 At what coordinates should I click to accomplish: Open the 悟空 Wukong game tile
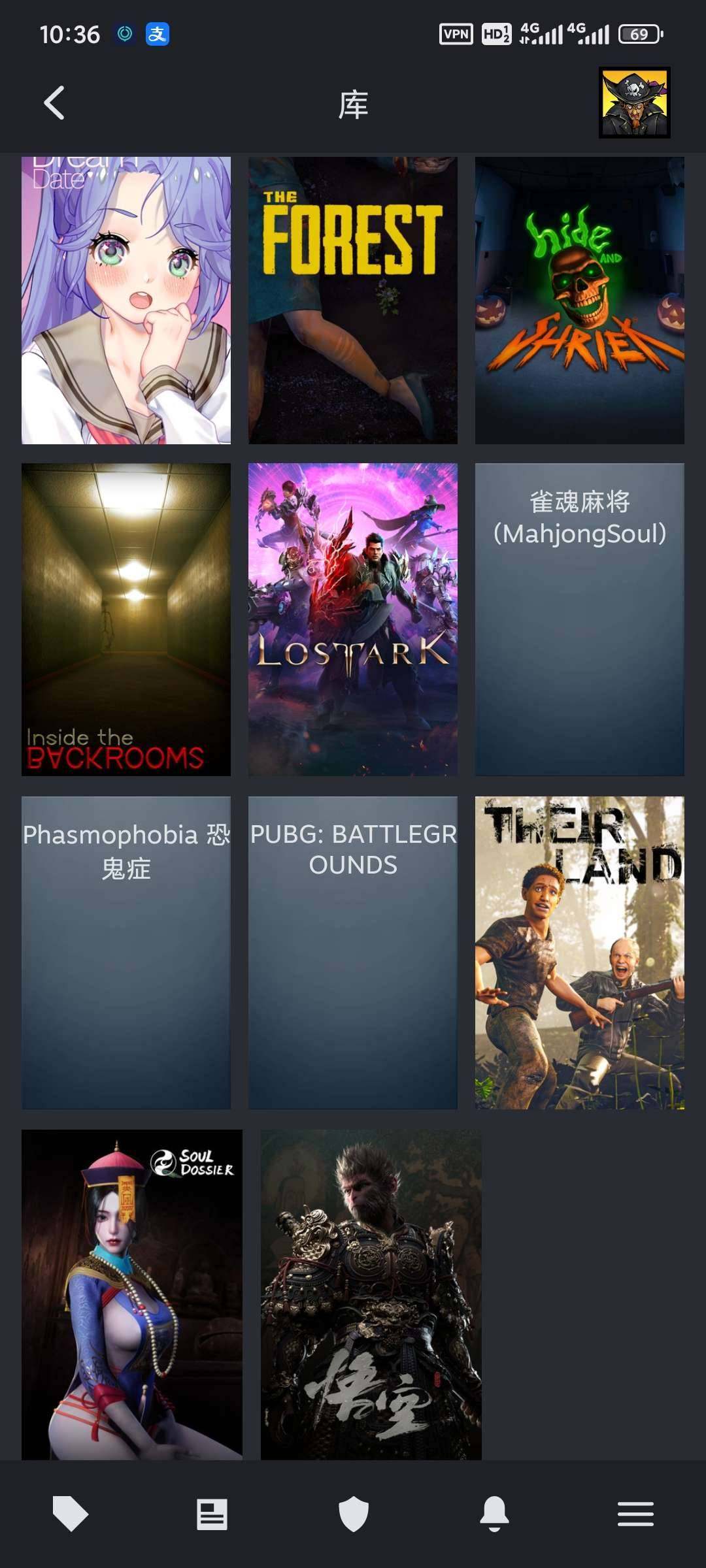point(371,1294)
